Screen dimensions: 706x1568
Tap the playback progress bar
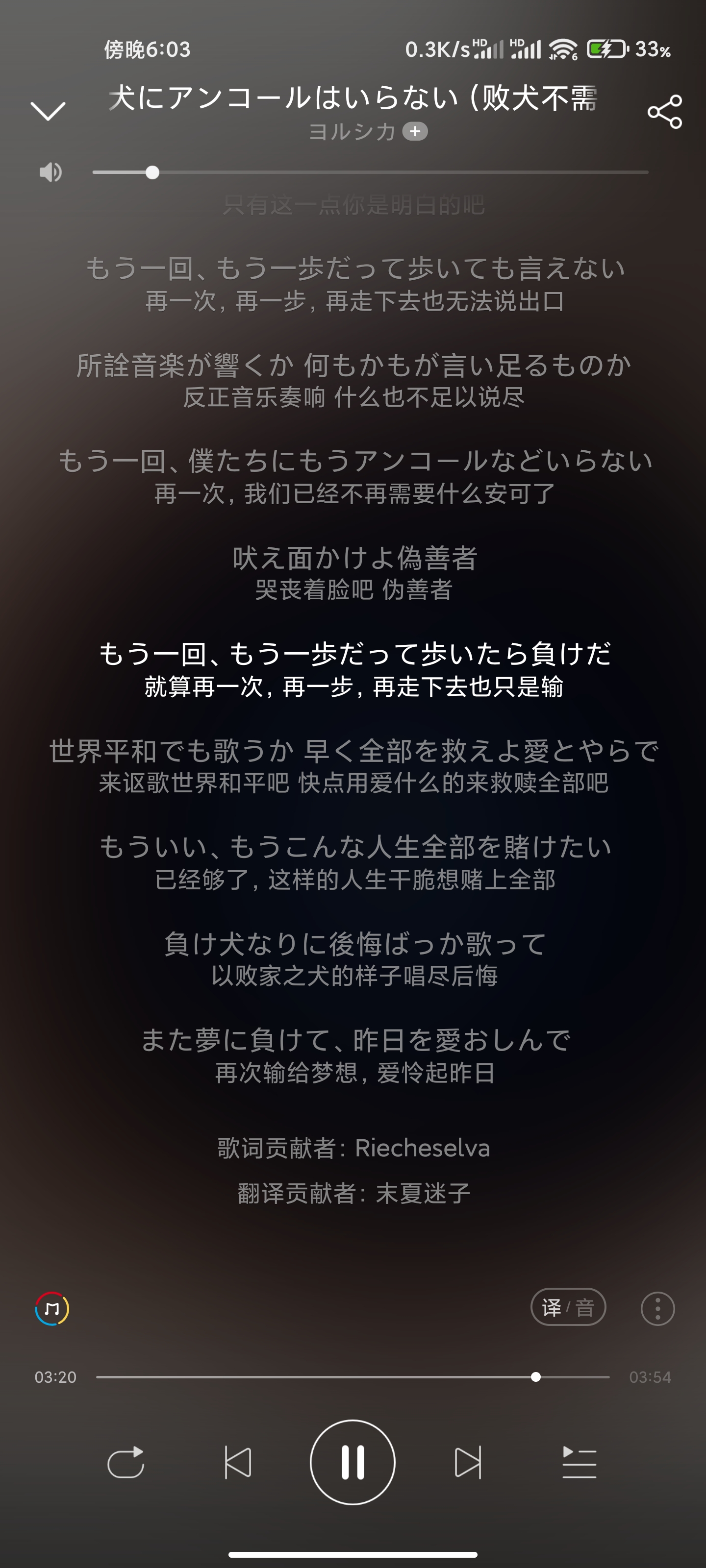352,1377
